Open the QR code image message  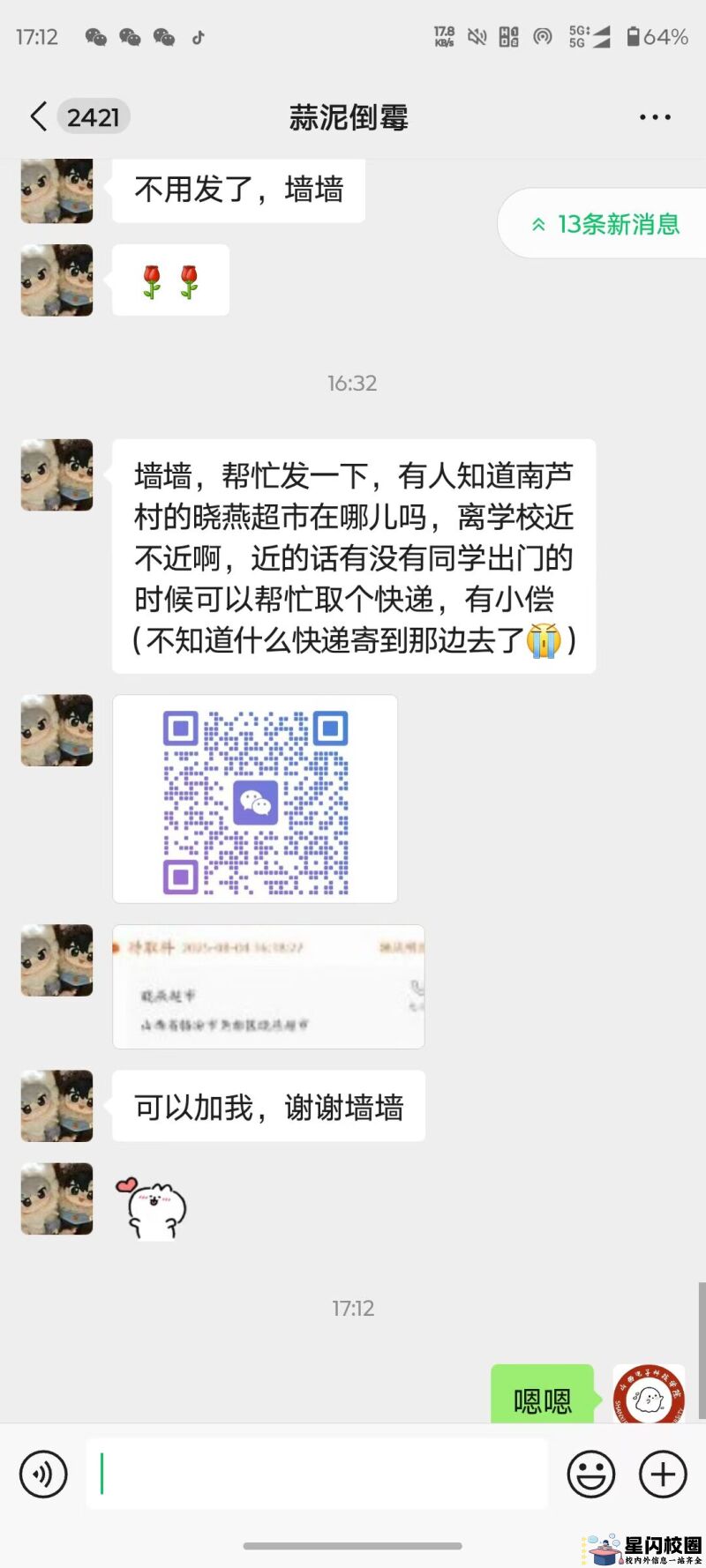[x=255, y=799]
